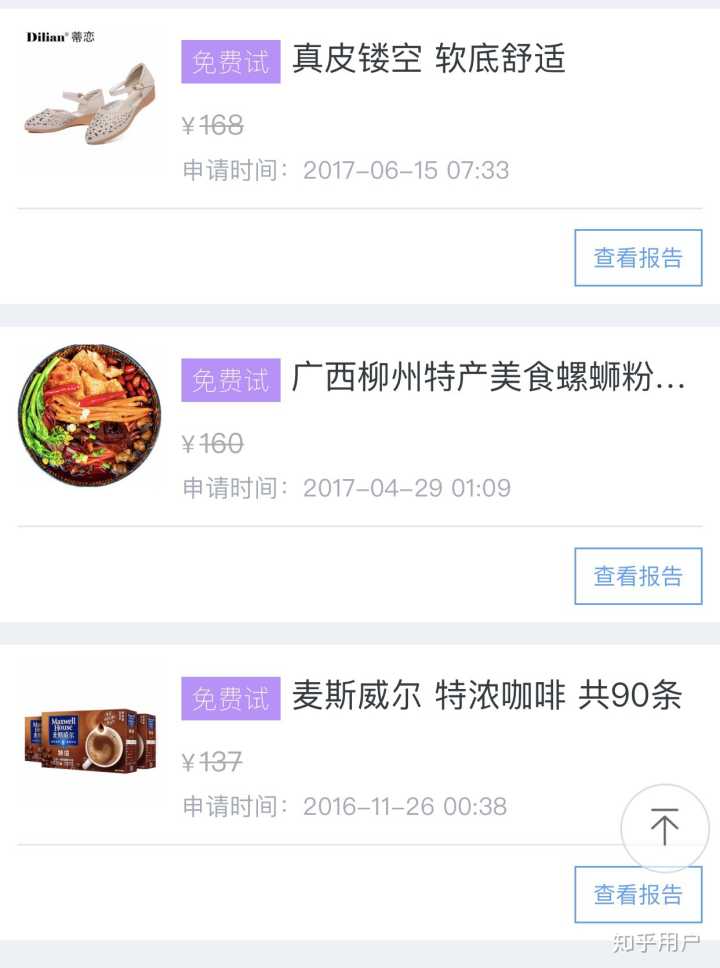View report for 广西柳州螺蛳粉

[638, 576]
